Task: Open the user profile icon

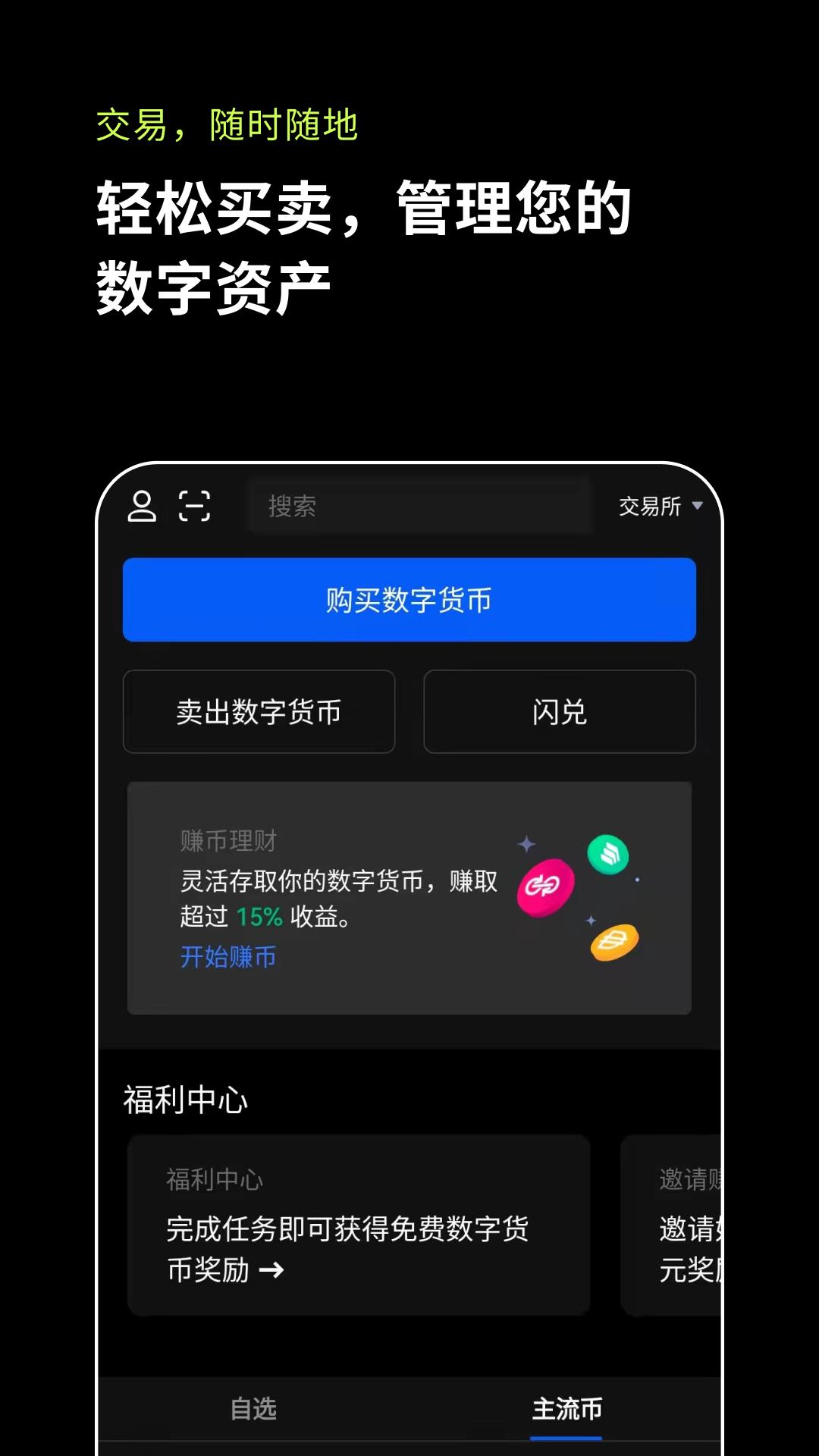Action: pos(143,504)
